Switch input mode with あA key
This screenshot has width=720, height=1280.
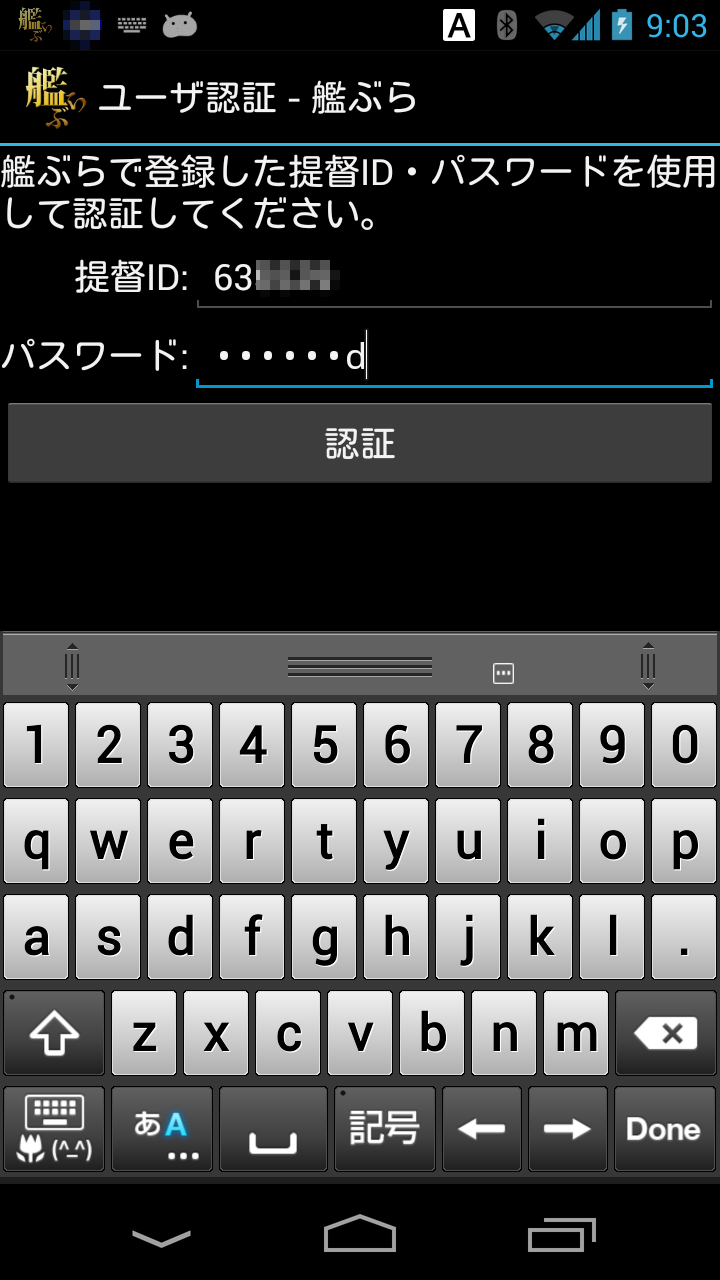click(x=162, y=1129)
